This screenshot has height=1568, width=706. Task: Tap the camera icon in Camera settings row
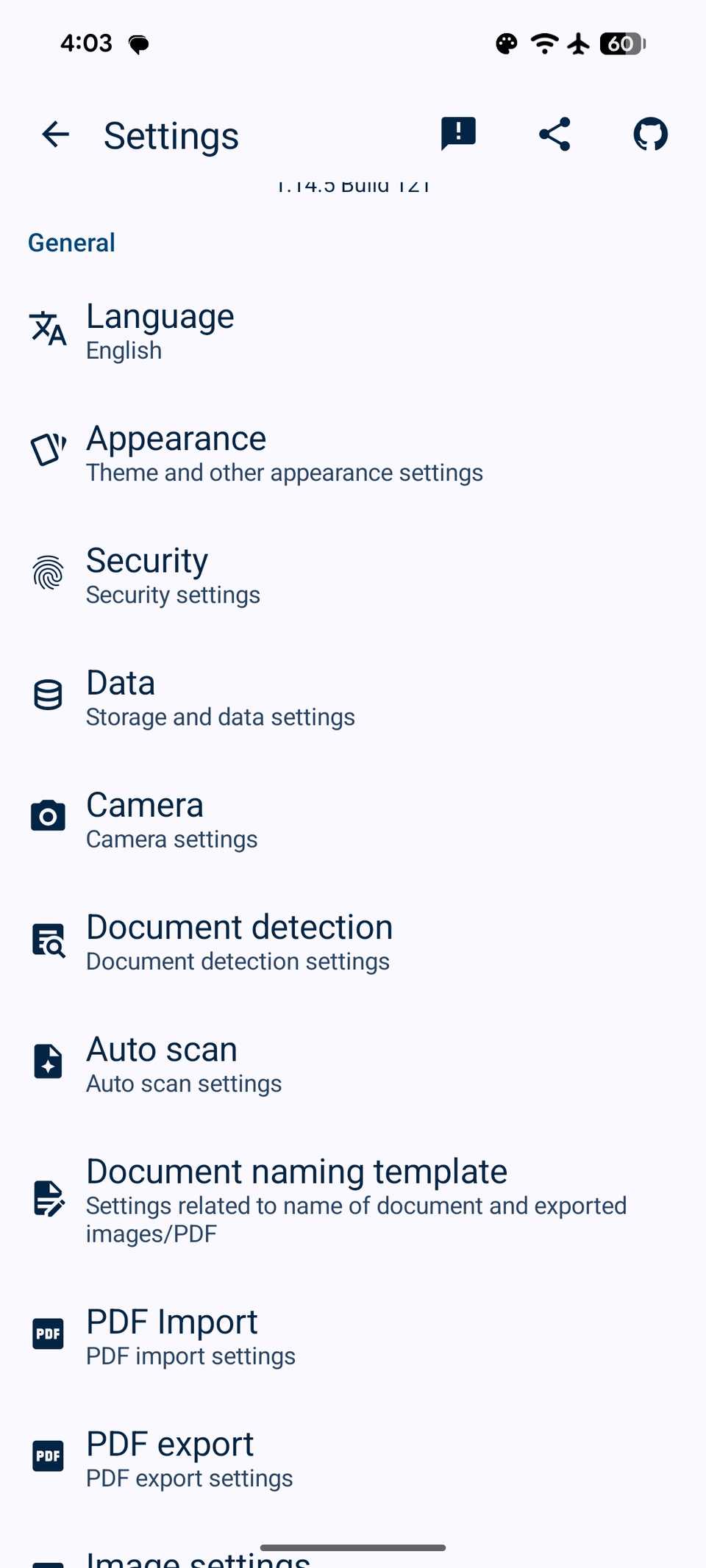46,816
